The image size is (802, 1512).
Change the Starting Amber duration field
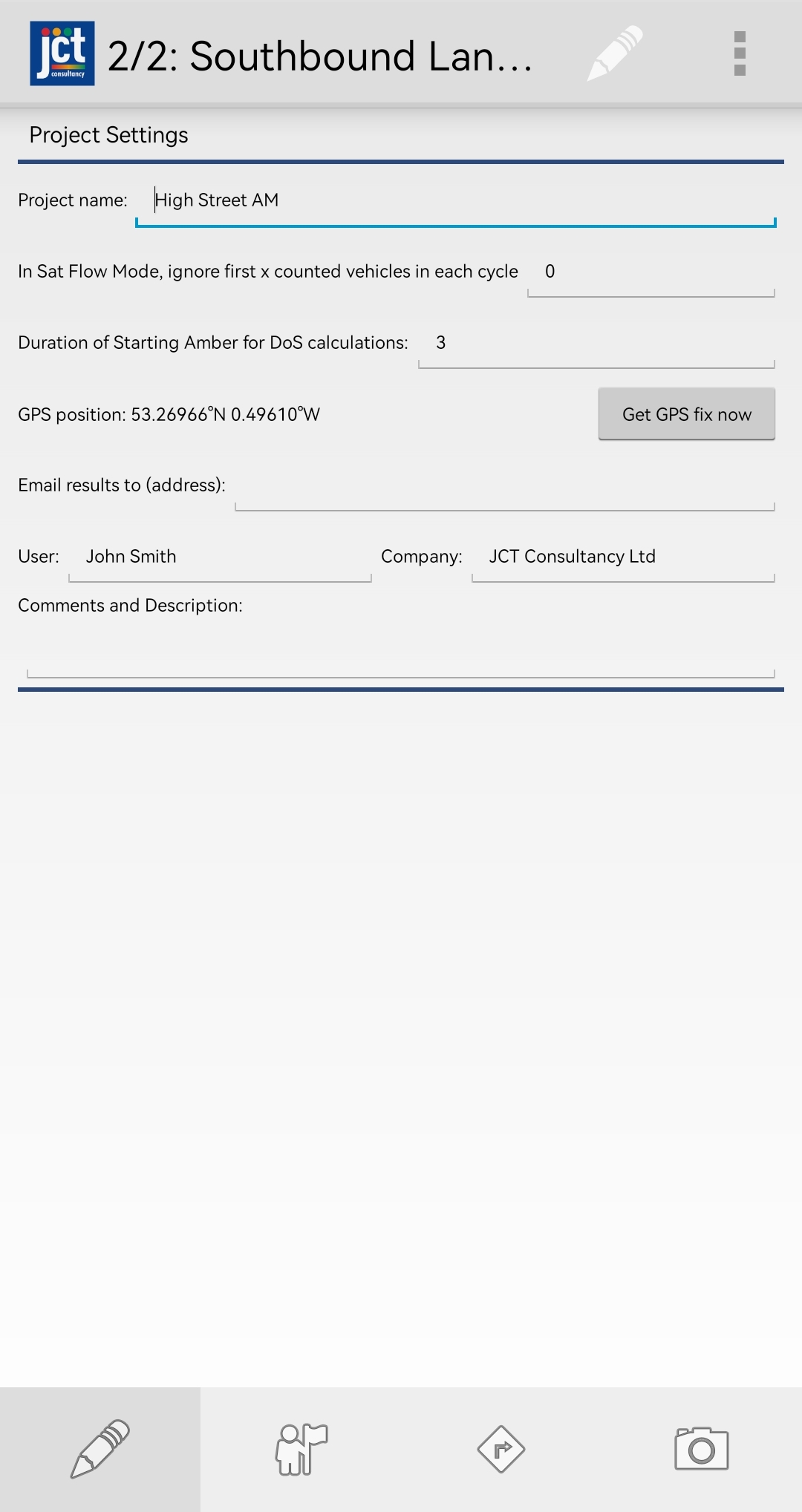click(x=596, y=343)
